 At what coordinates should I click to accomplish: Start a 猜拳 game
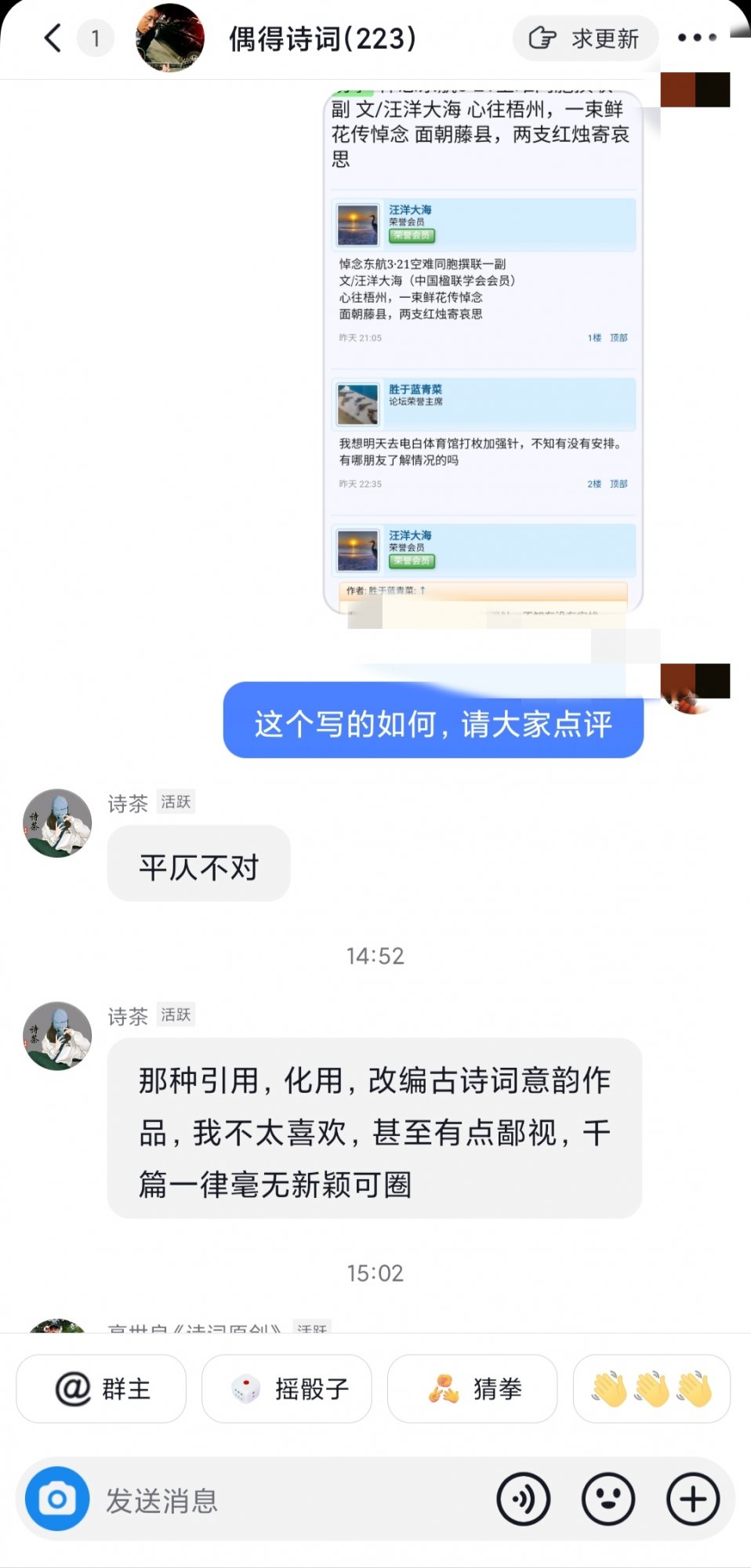[x=472, y=1388]
